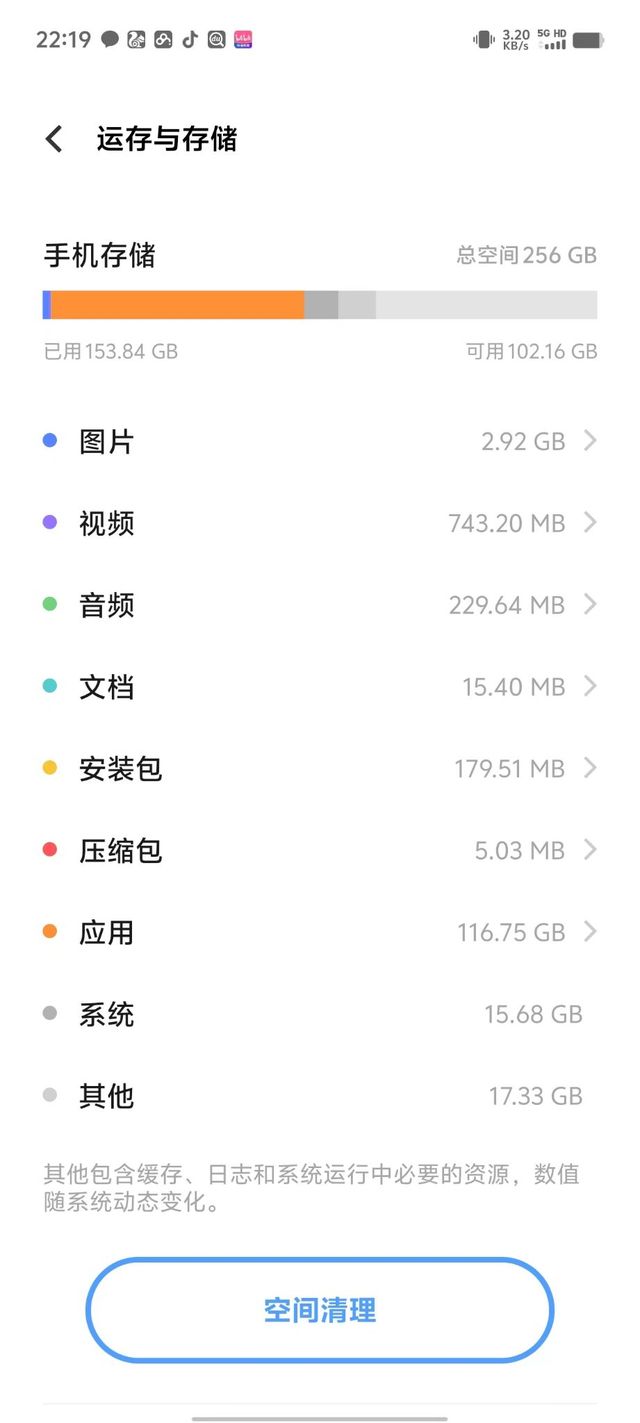Open the 视频 storage details
Viewport: 640px width, 1423px height.
tap(320, 523)
